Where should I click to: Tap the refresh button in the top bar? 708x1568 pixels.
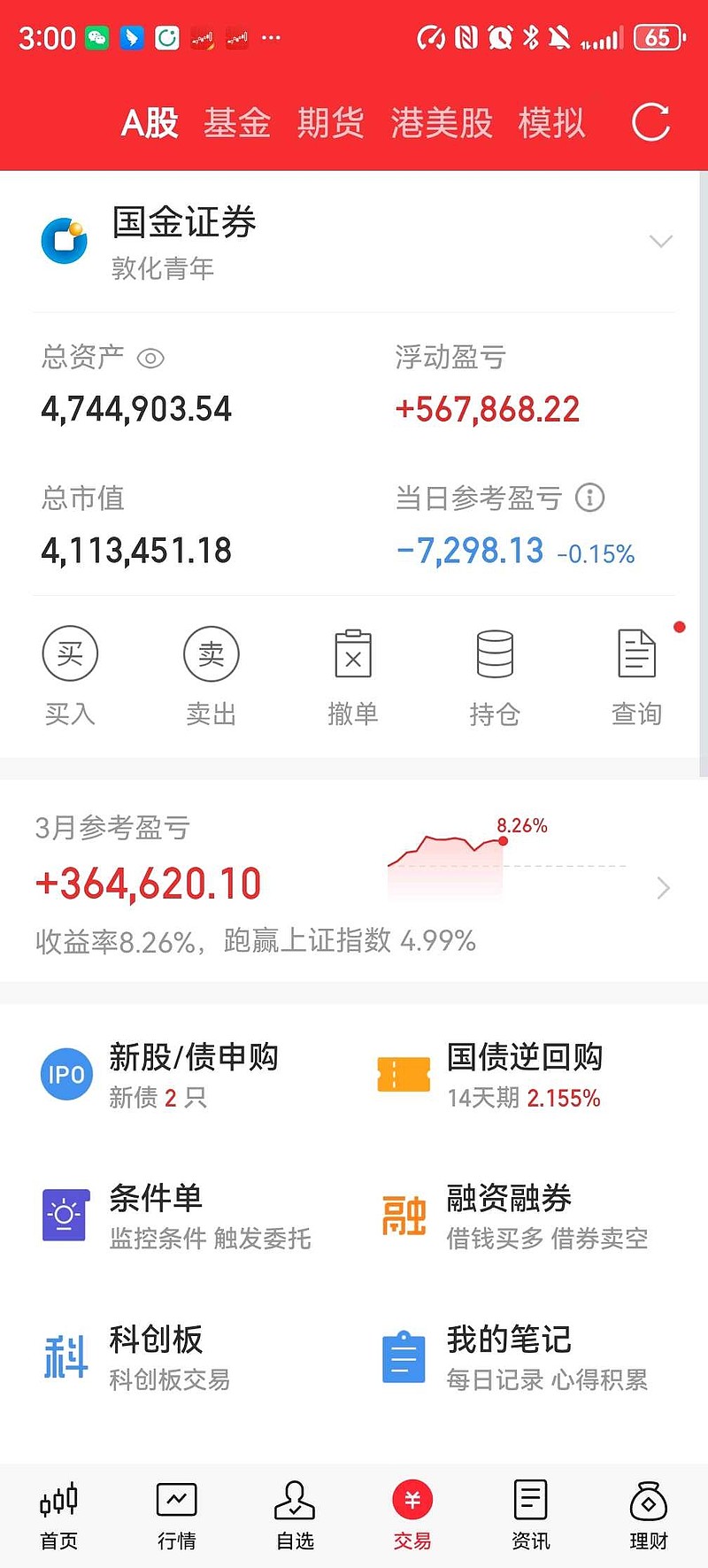click(650, 122)
